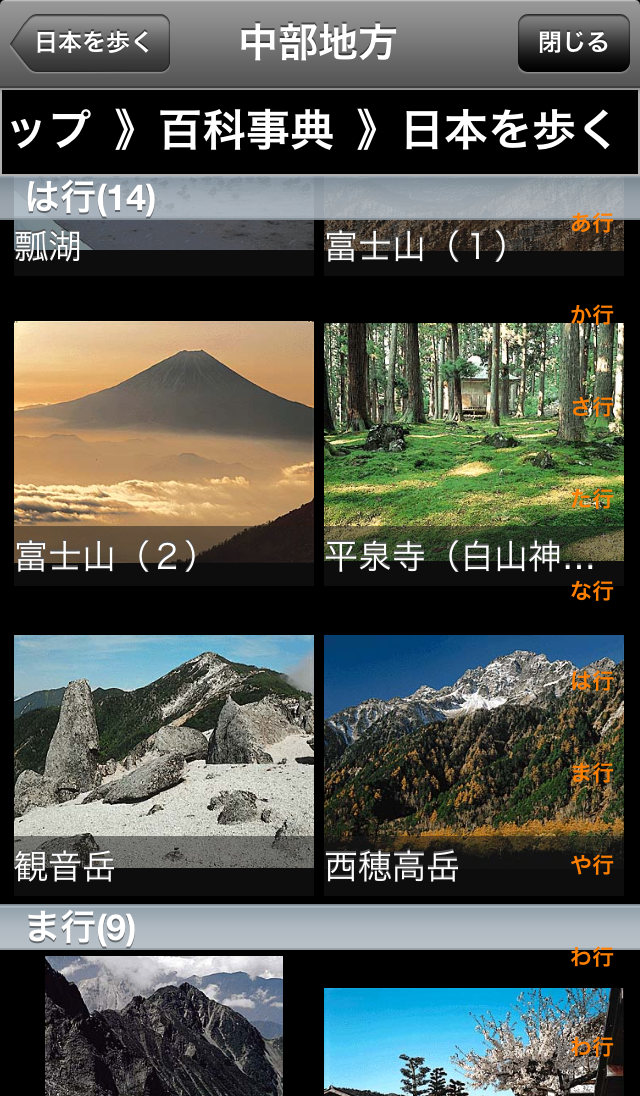The width and height of the screenshot is (640, 1096).
Task: Jump to the あ行 index section
Action: click(591, 223)
